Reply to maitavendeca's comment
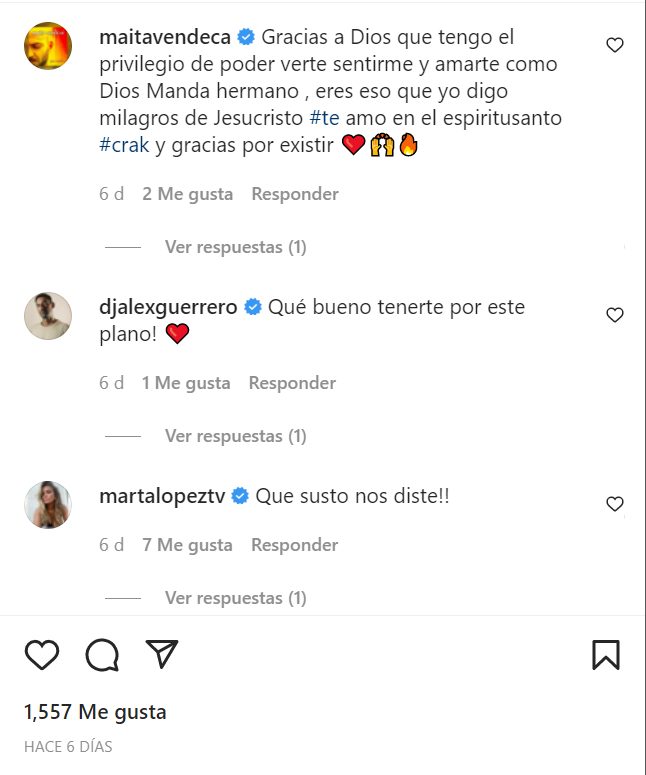This screenshot has height=775, width=646. [x=295, y=194]
